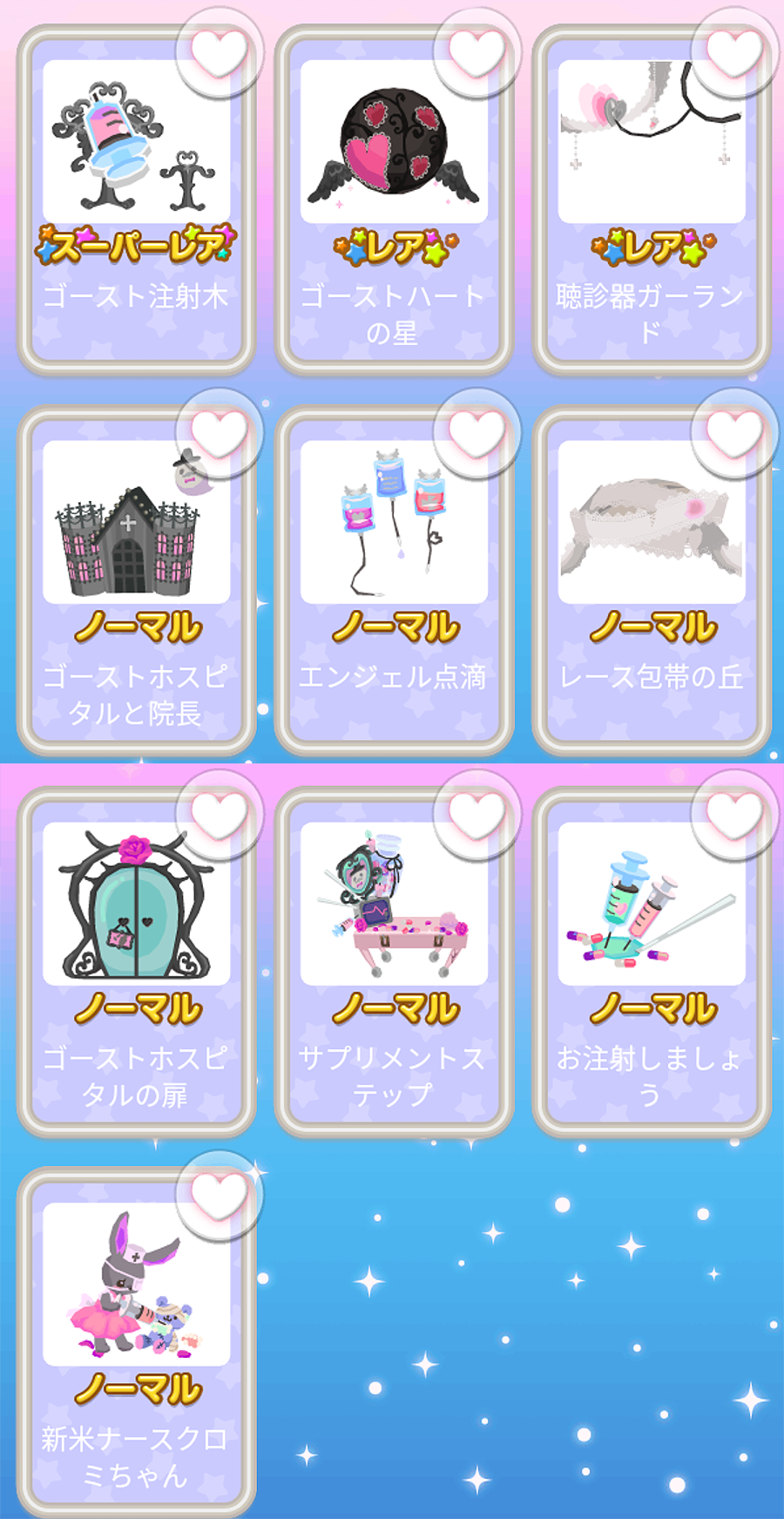Like the ゴーストホスピタルの扉 item
784x1519 pixels.
point(219,816)
